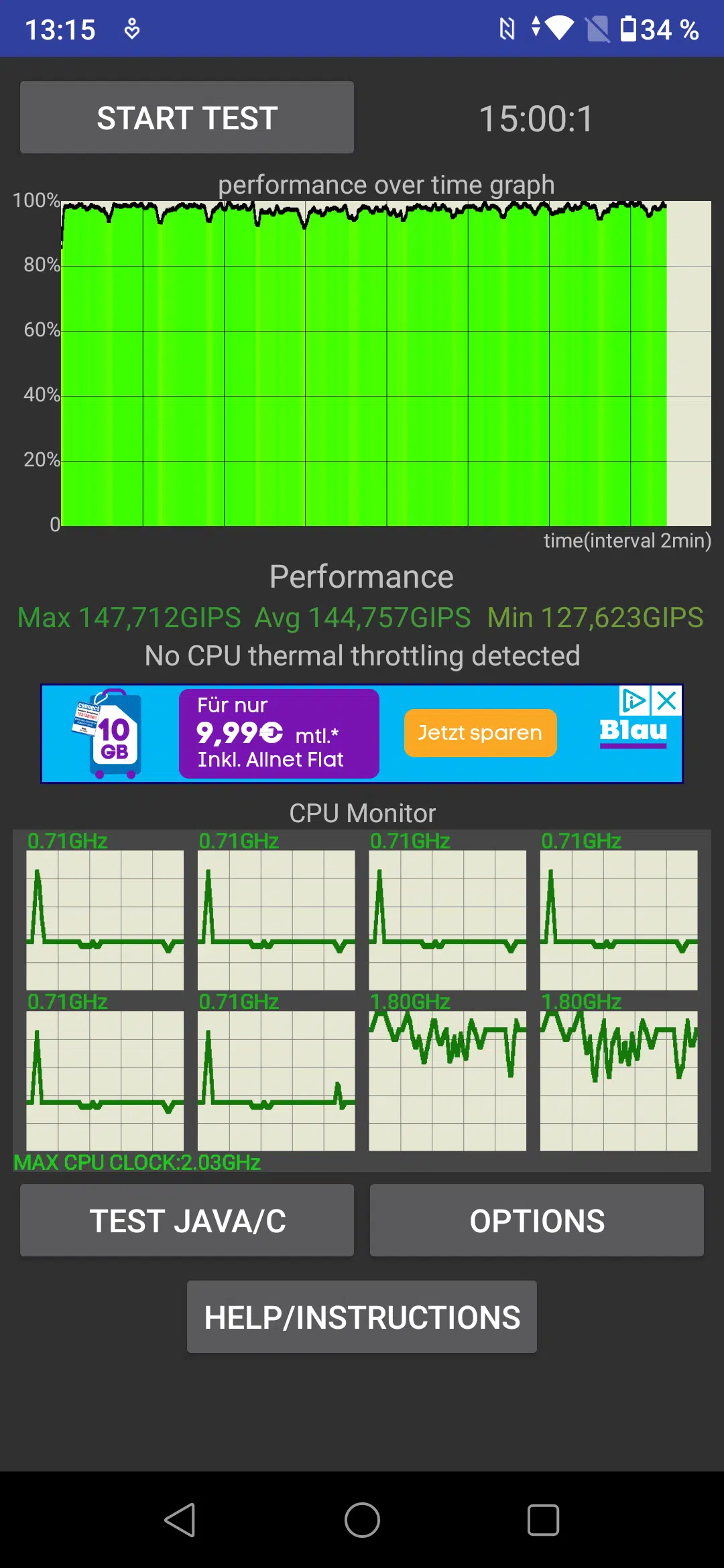Open the AdChoices info icon

[x=633, y=701]
